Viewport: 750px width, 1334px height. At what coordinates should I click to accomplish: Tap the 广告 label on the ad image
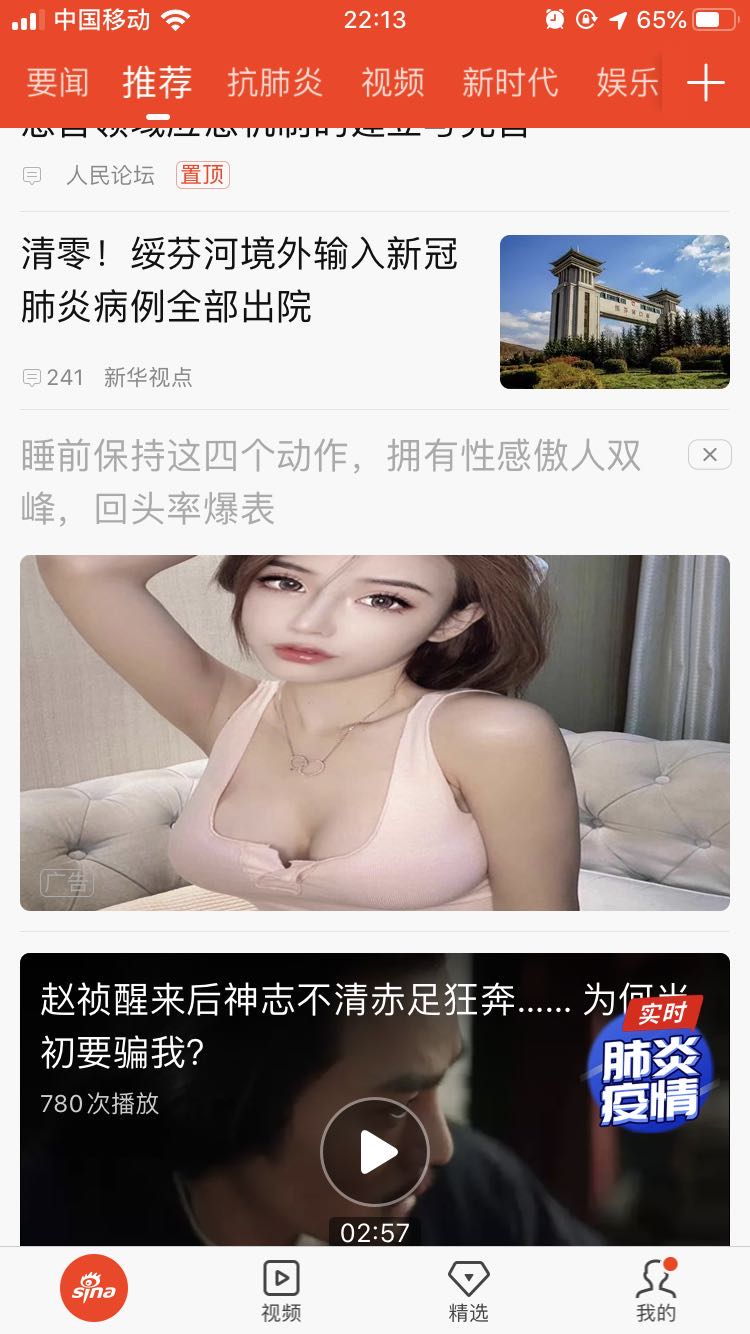(x=66, y=882)
